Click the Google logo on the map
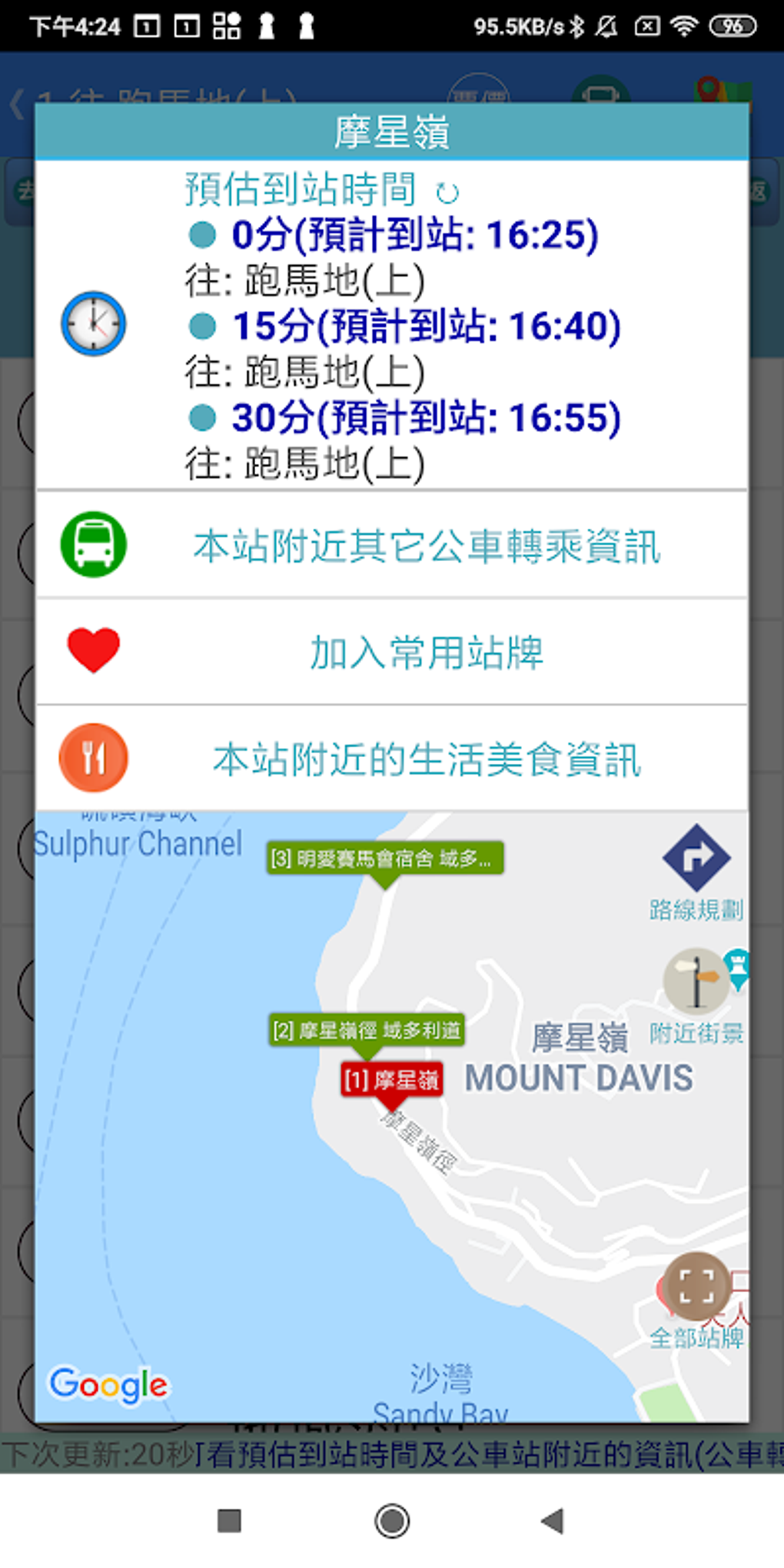Image resolution: width=784 pixels, height=1568 pixels. [108, 1385]
